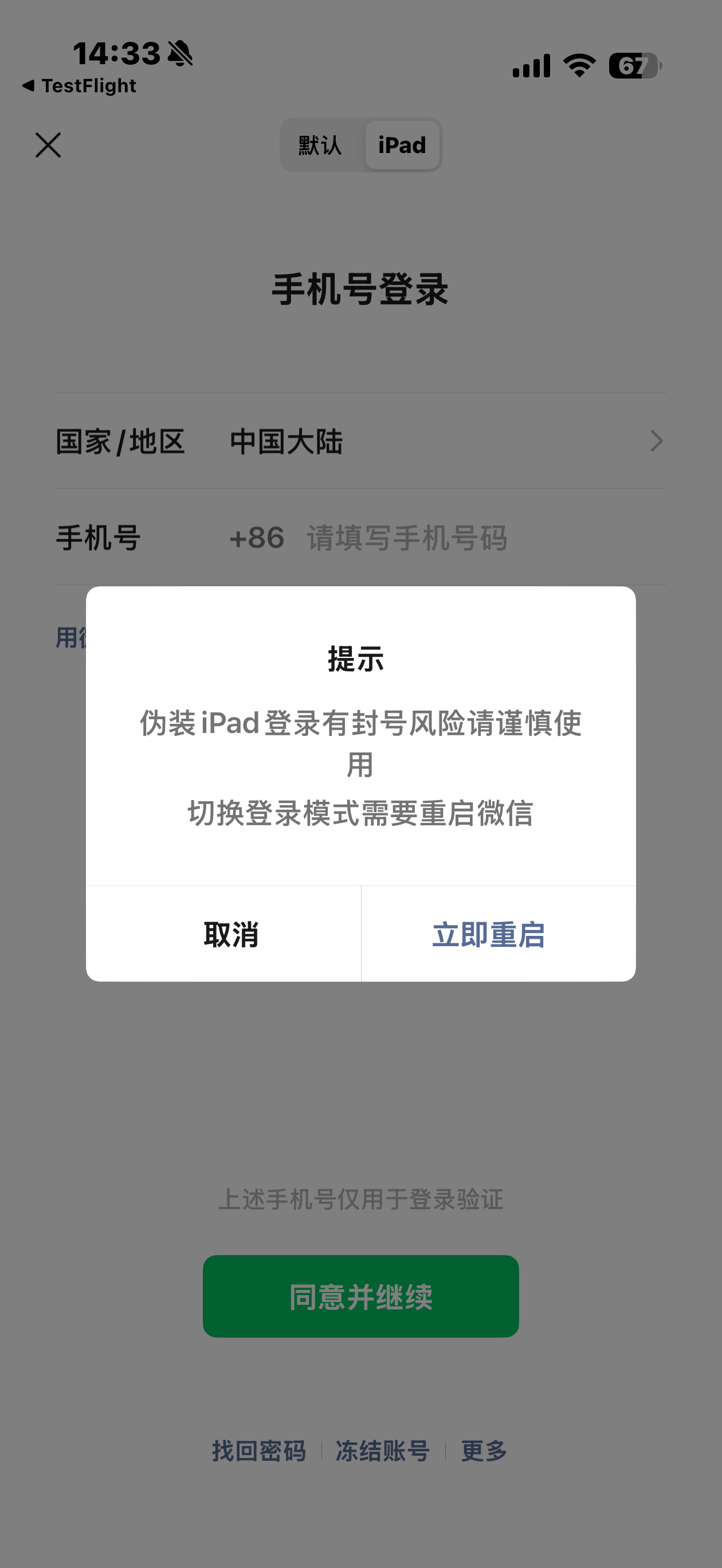This screenshot has height=1568, width=722.
Task: Open the 找回密码 link
Action: [259, 1451]
